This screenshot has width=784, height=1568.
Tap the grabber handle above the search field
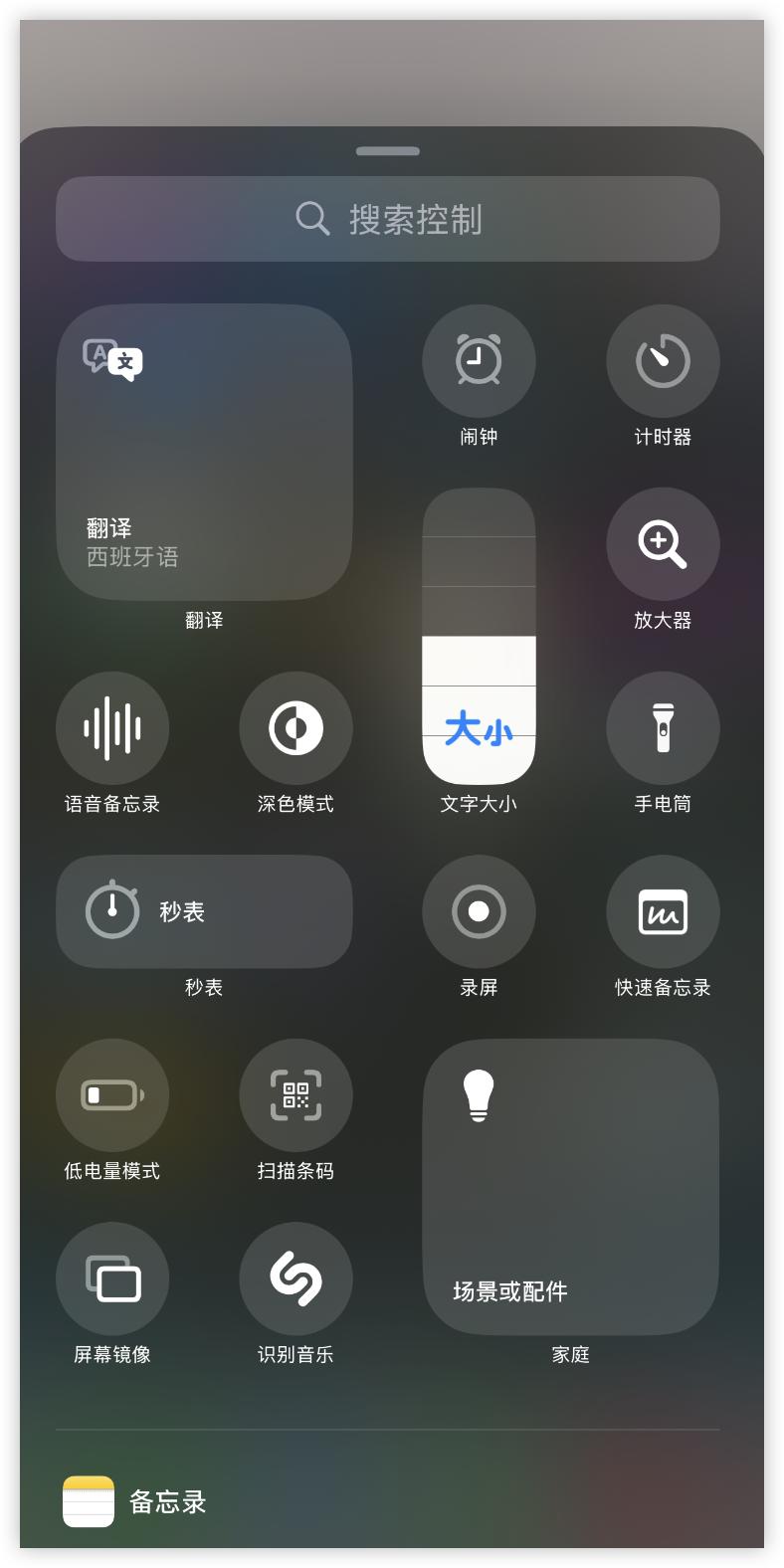tap(388, 151)
